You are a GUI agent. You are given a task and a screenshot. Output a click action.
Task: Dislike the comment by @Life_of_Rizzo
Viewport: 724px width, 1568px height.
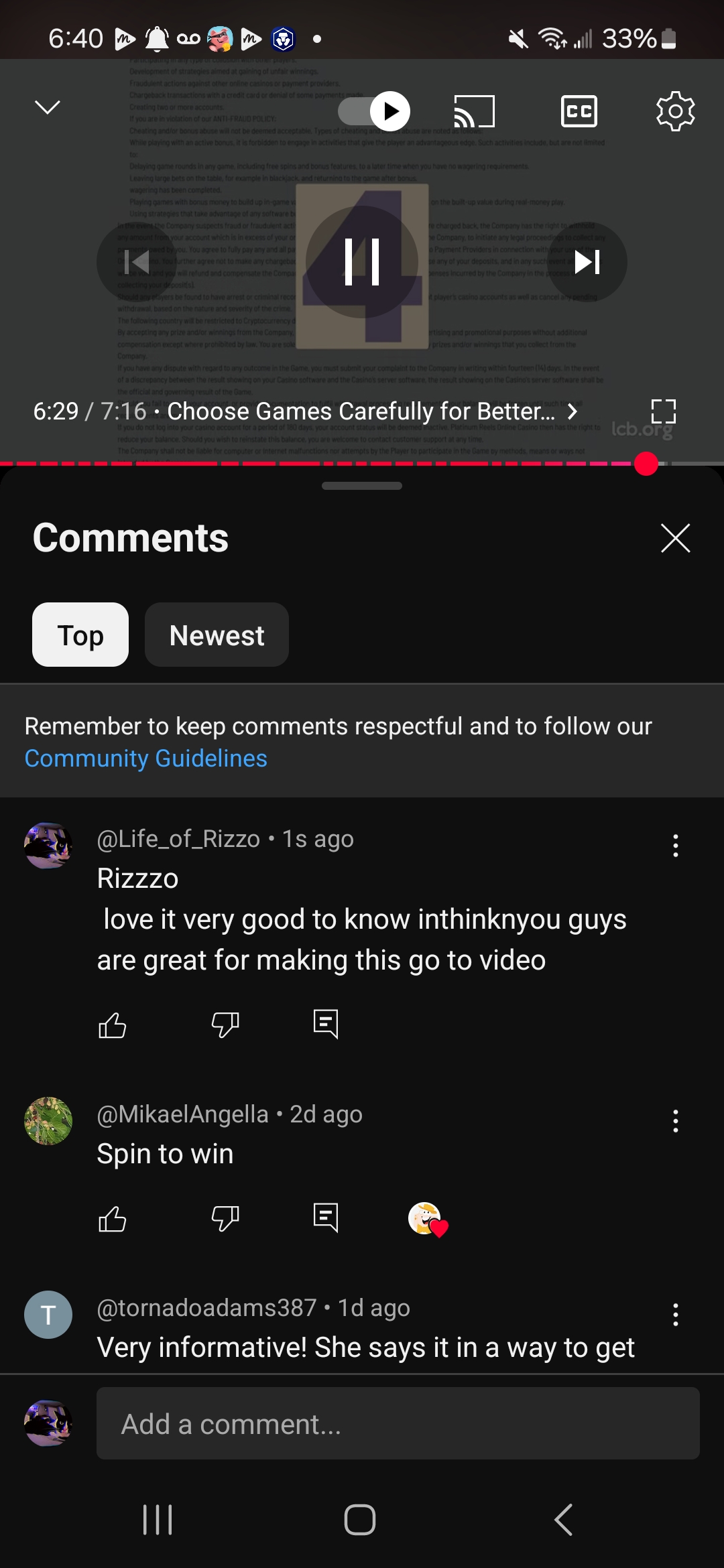(x=225, y=1025)
